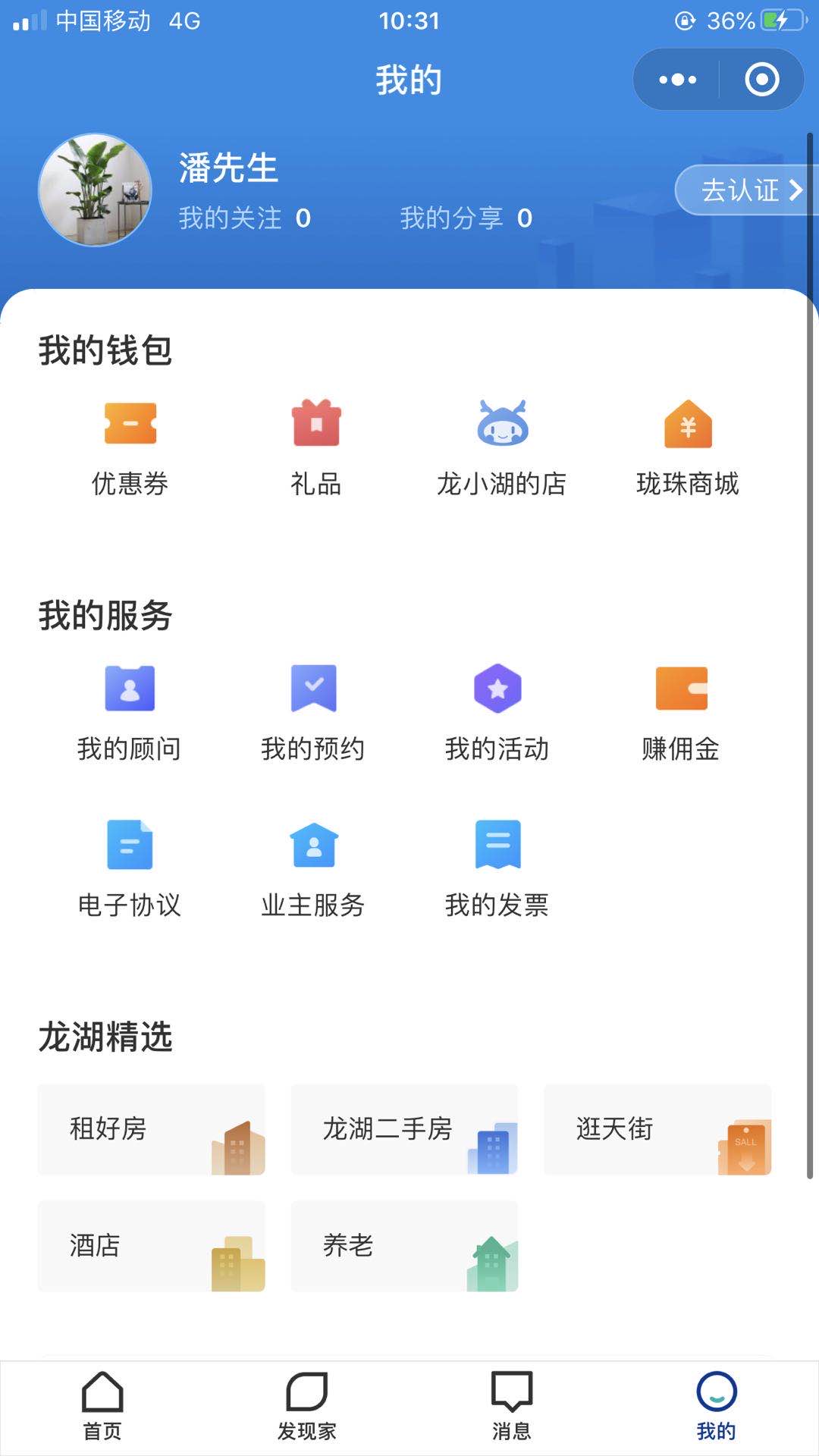Open 珑珠商城 mall
This screenshot has width=819, height=1456.
coord(688,447)
